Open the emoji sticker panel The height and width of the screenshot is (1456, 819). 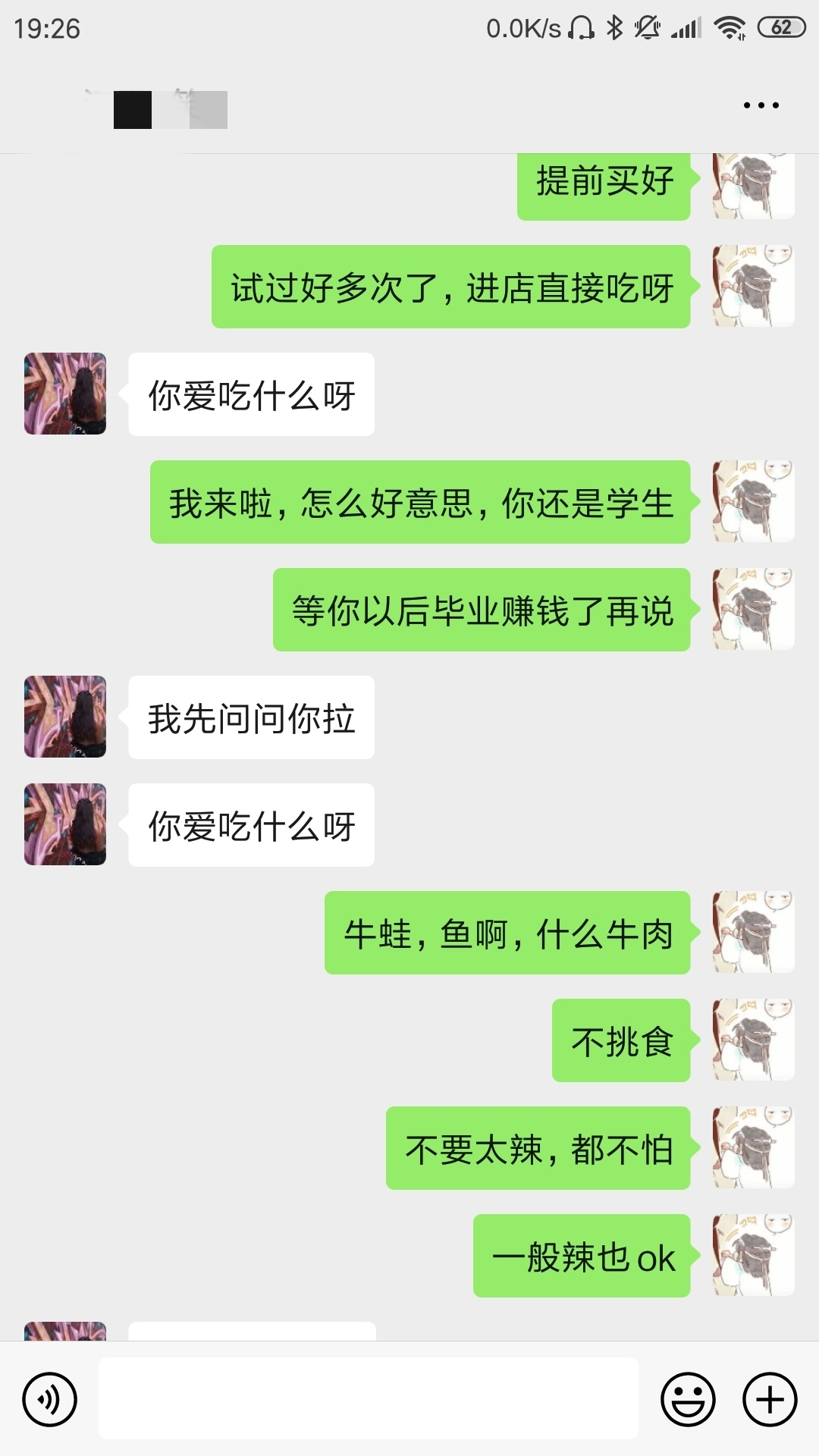click(688, 1399)
